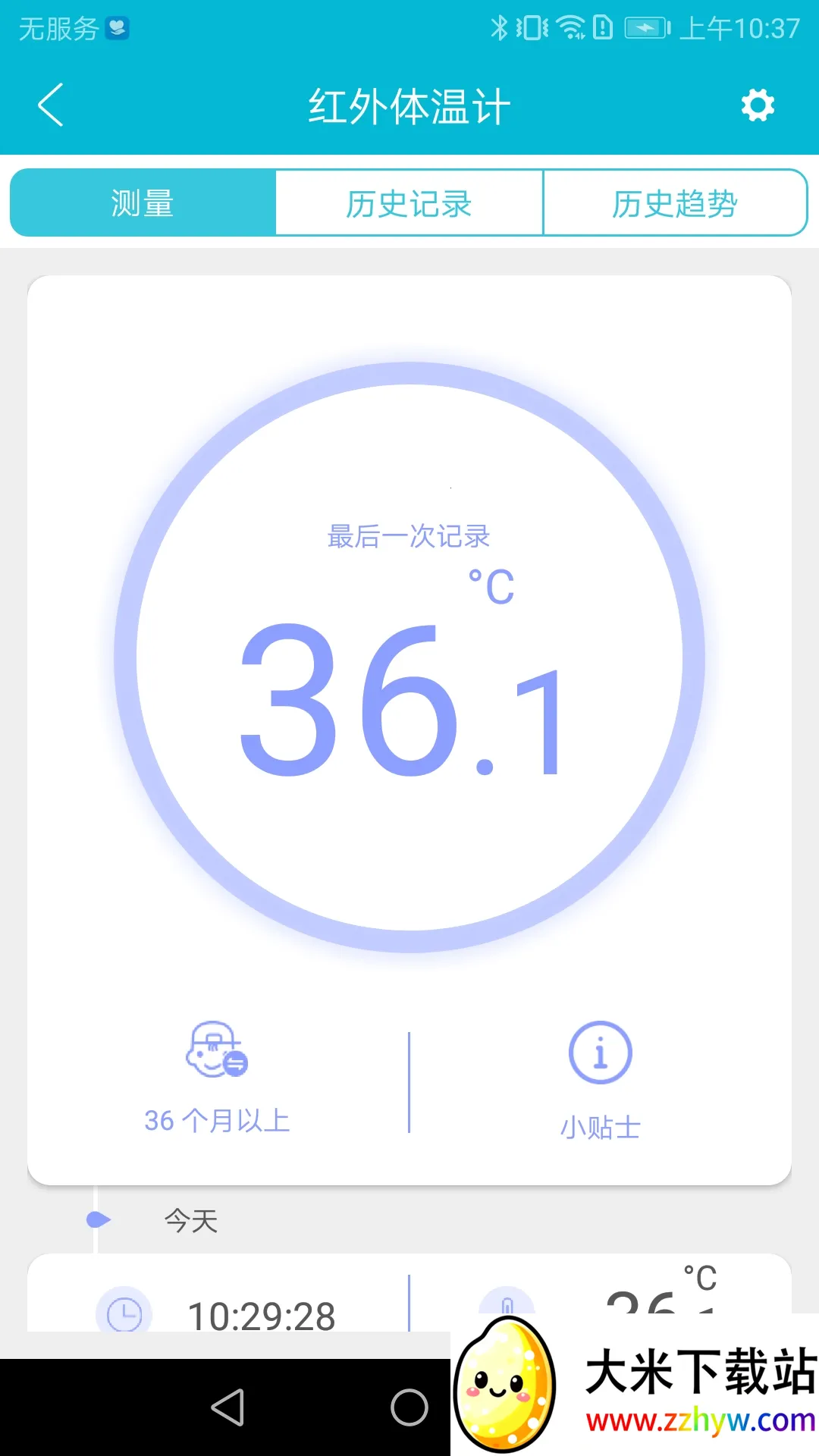The image size is (819, 1456).
Task: Switch to the 历史记录 tab
Action: 409,202
